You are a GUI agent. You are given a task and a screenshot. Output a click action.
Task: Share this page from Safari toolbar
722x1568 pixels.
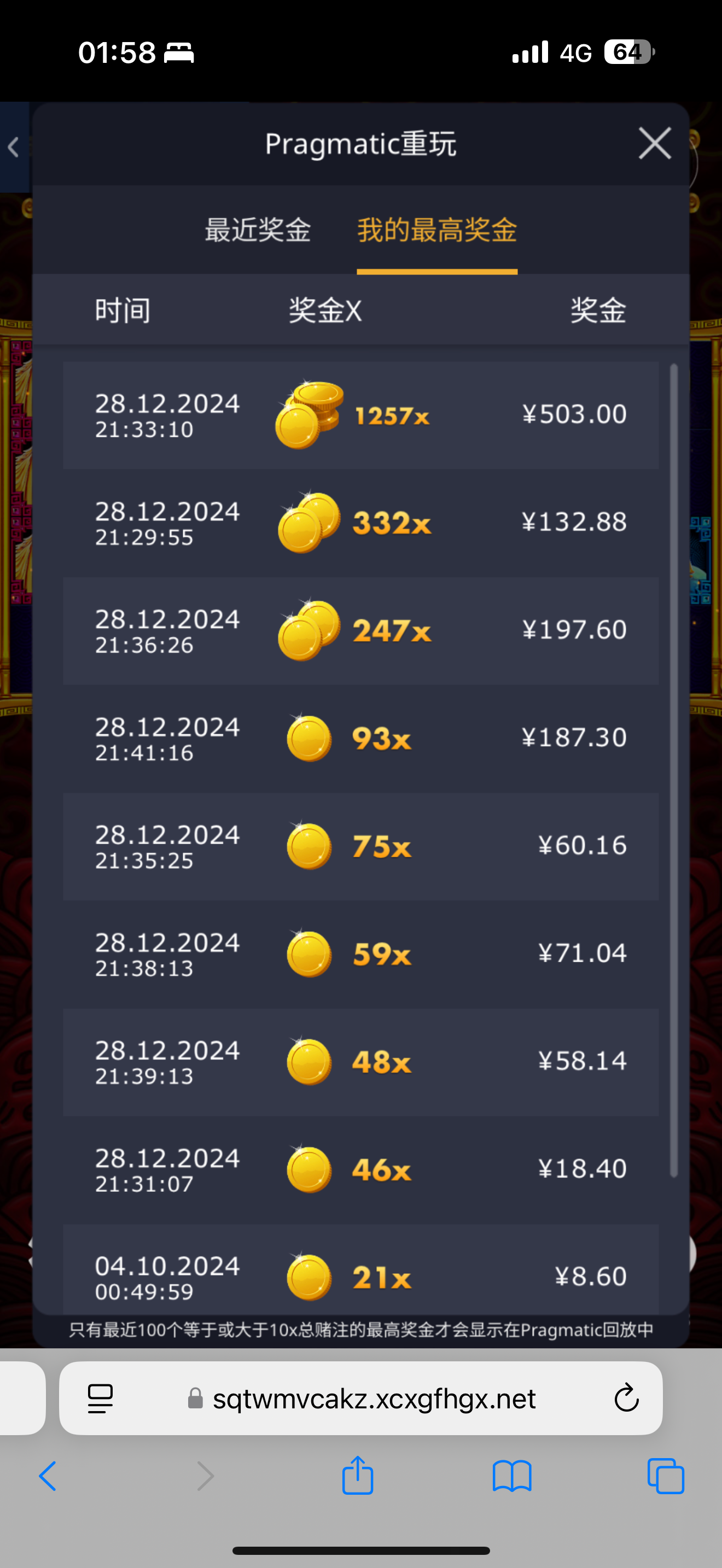coord(357,1476)
